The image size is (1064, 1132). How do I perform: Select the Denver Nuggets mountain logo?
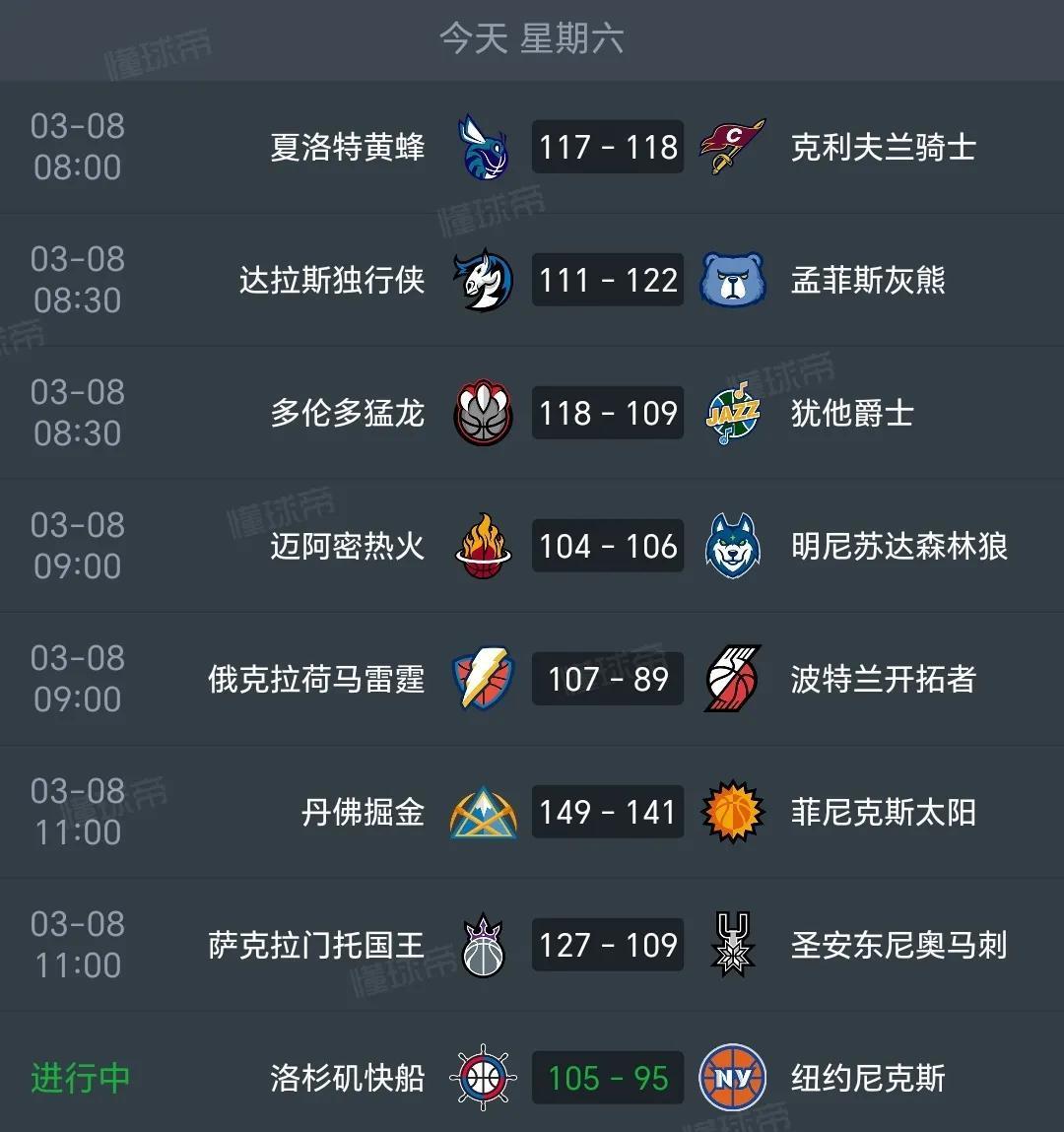[x=482, y=812]
